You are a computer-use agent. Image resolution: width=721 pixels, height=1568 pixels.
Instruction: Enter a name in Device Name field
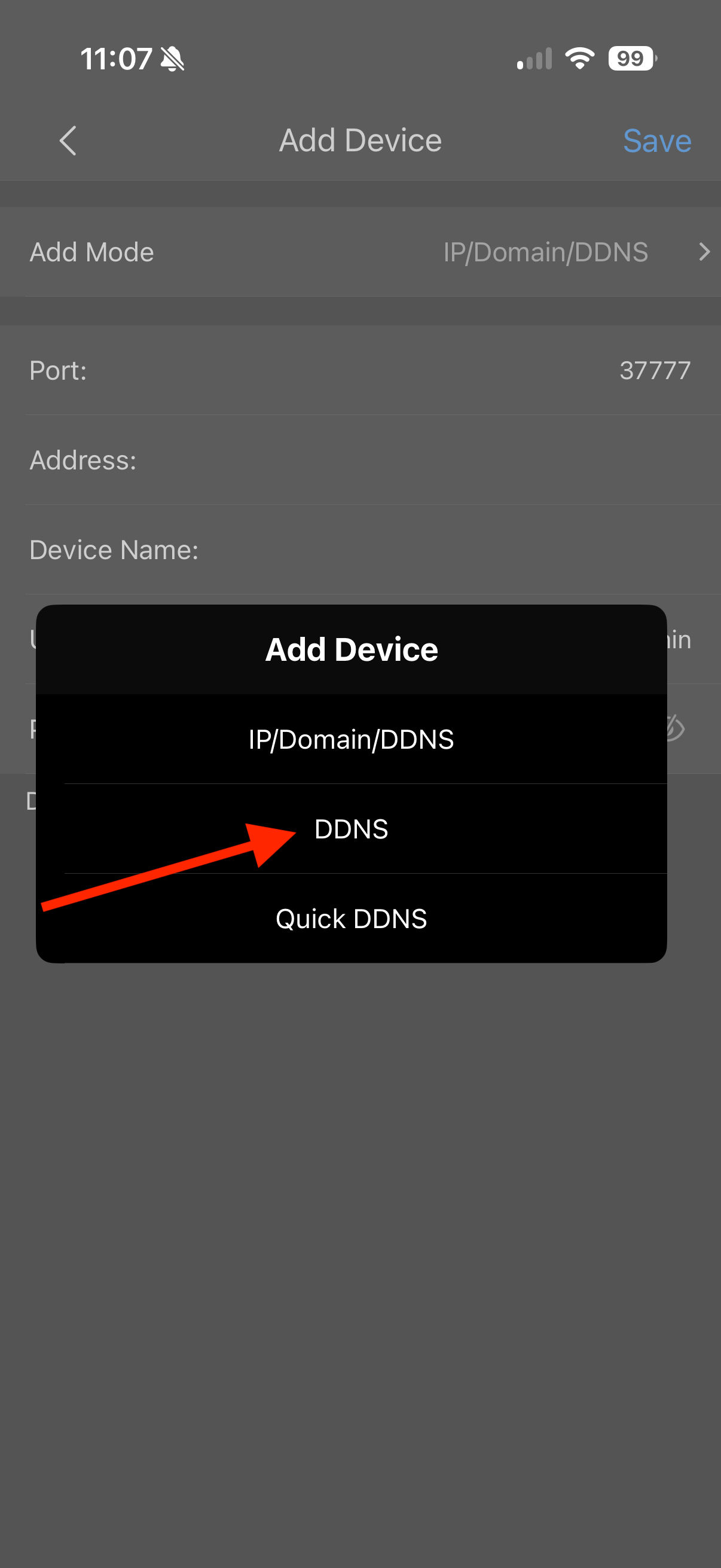[360, 550]
